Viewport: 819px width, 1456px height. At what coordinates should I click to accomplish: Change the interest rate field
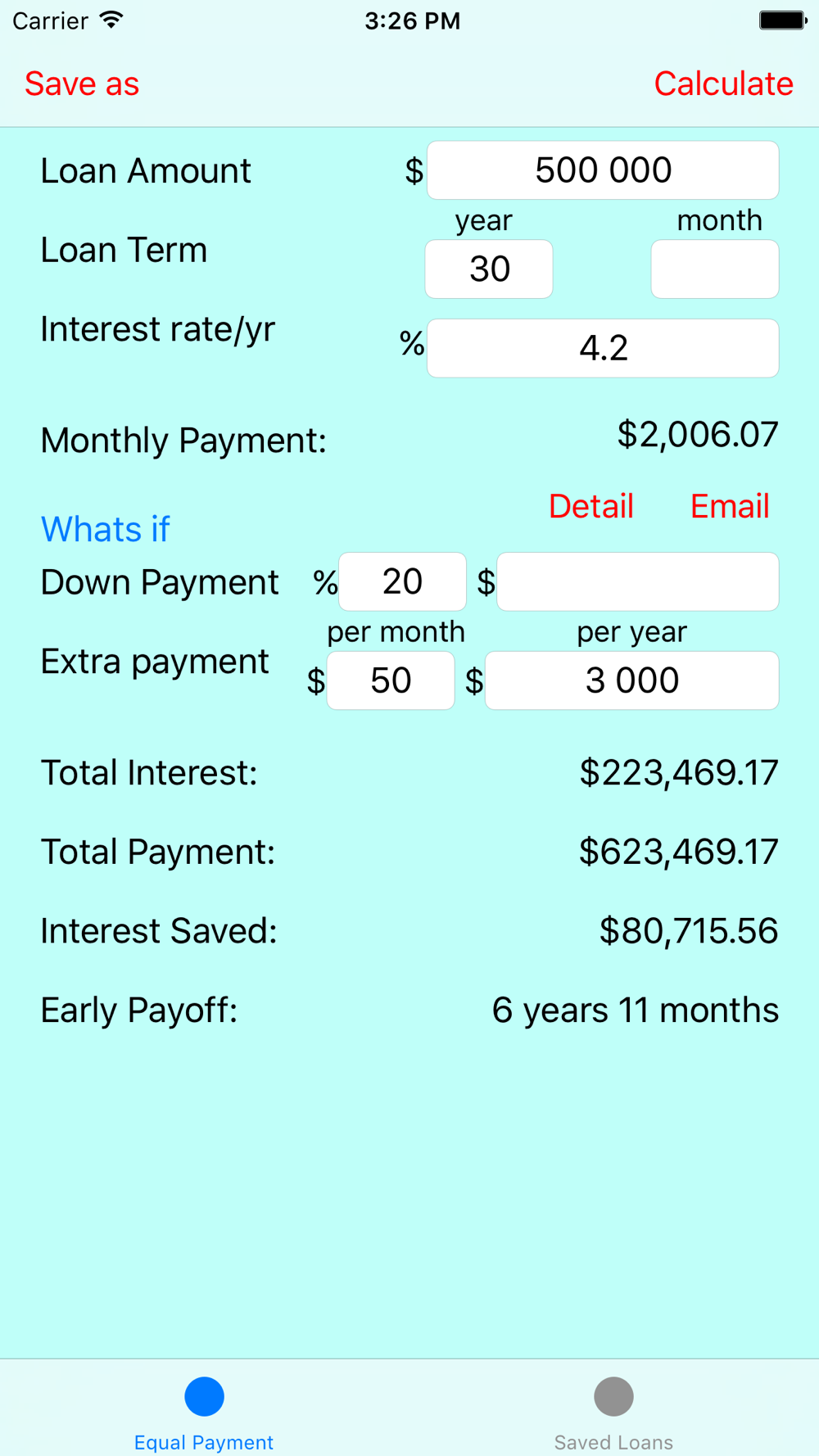pyautogui.click(x=603, y=348)
